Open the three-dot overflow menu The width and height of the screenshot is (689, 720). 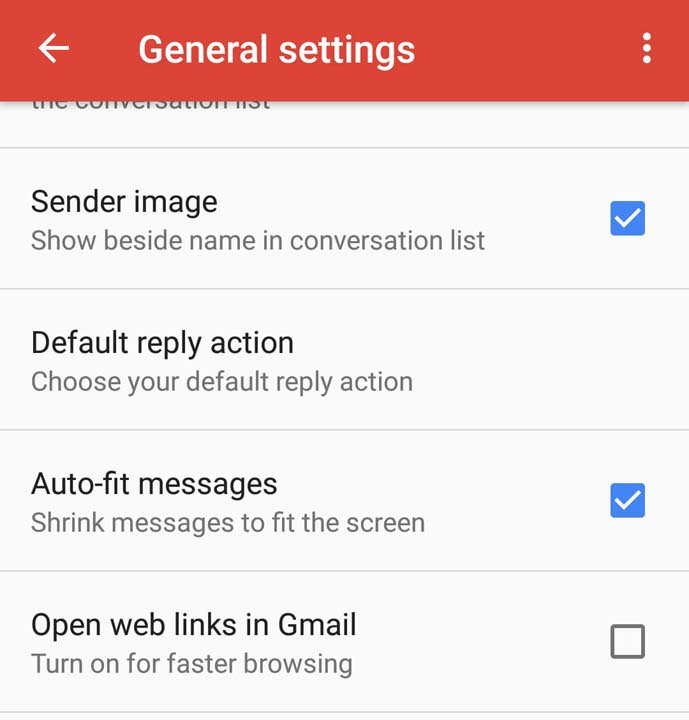647,48
